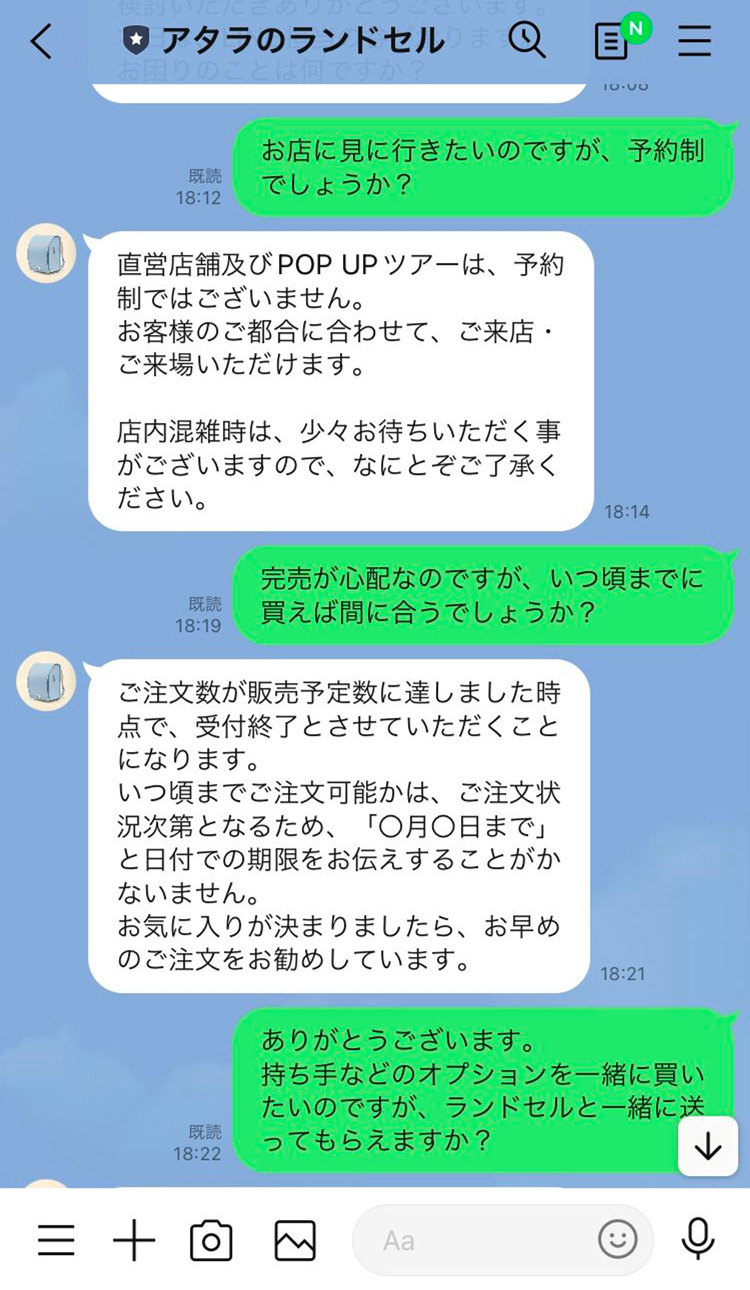Open the notes icon with N badge

pos(611,40)
